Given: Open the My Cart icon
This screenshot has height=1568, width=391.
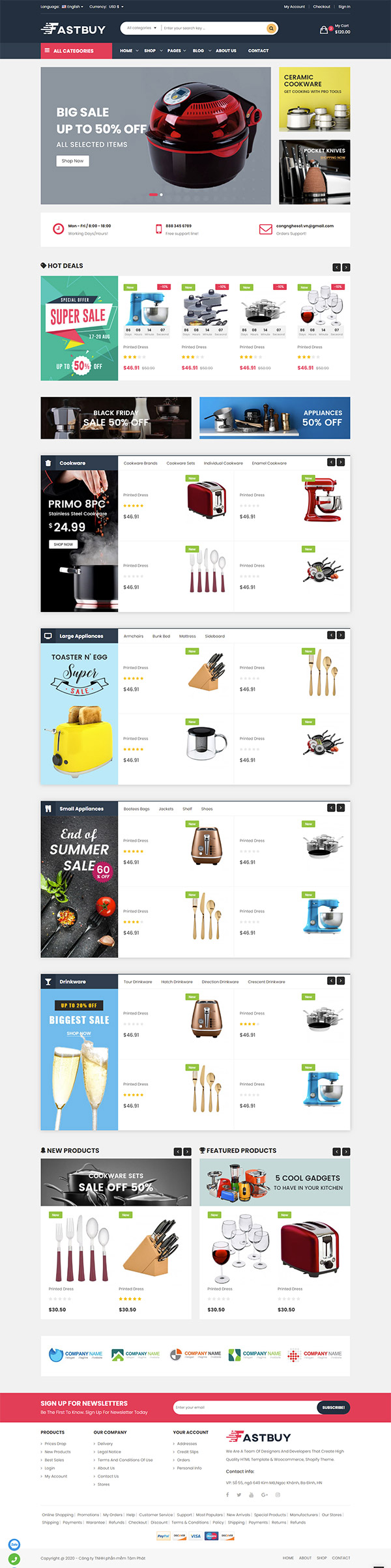Looking at the screenshot, I should (324, 29).
